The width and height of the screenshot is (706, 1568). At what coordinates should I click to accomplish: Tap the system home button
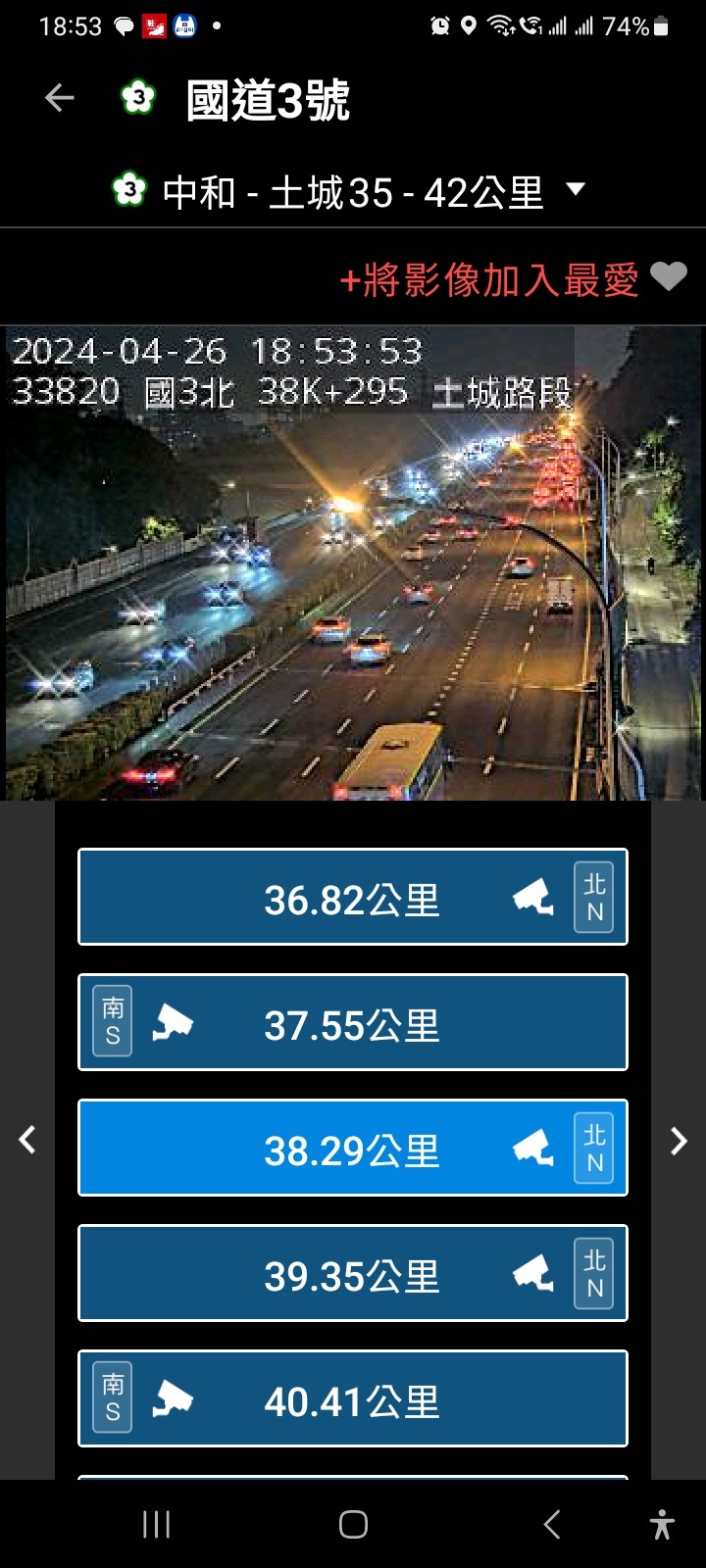click(353, 1524)
